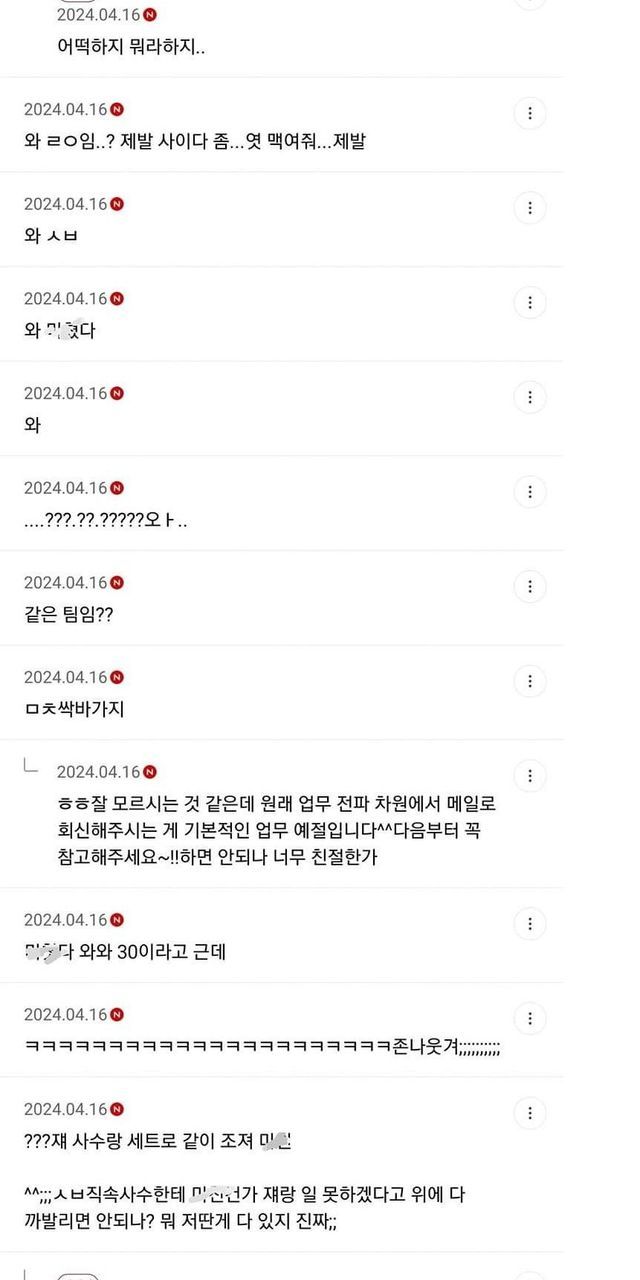The height and width of the screenshot is (1280, 640).
Task: Open options for the reply '잘 모르시는 것 같은데'
Action: 530,775
